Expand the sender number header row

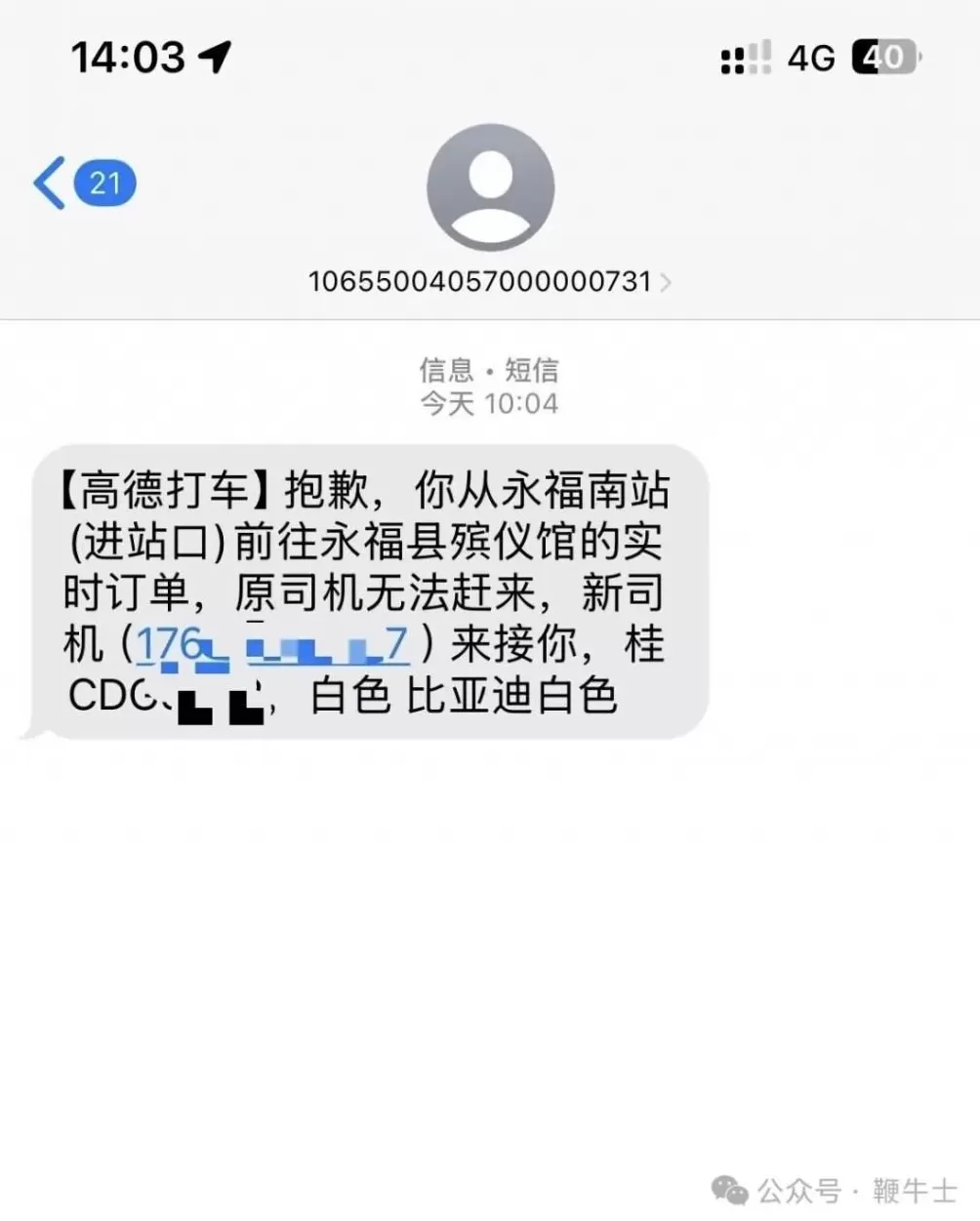point(488,280)
